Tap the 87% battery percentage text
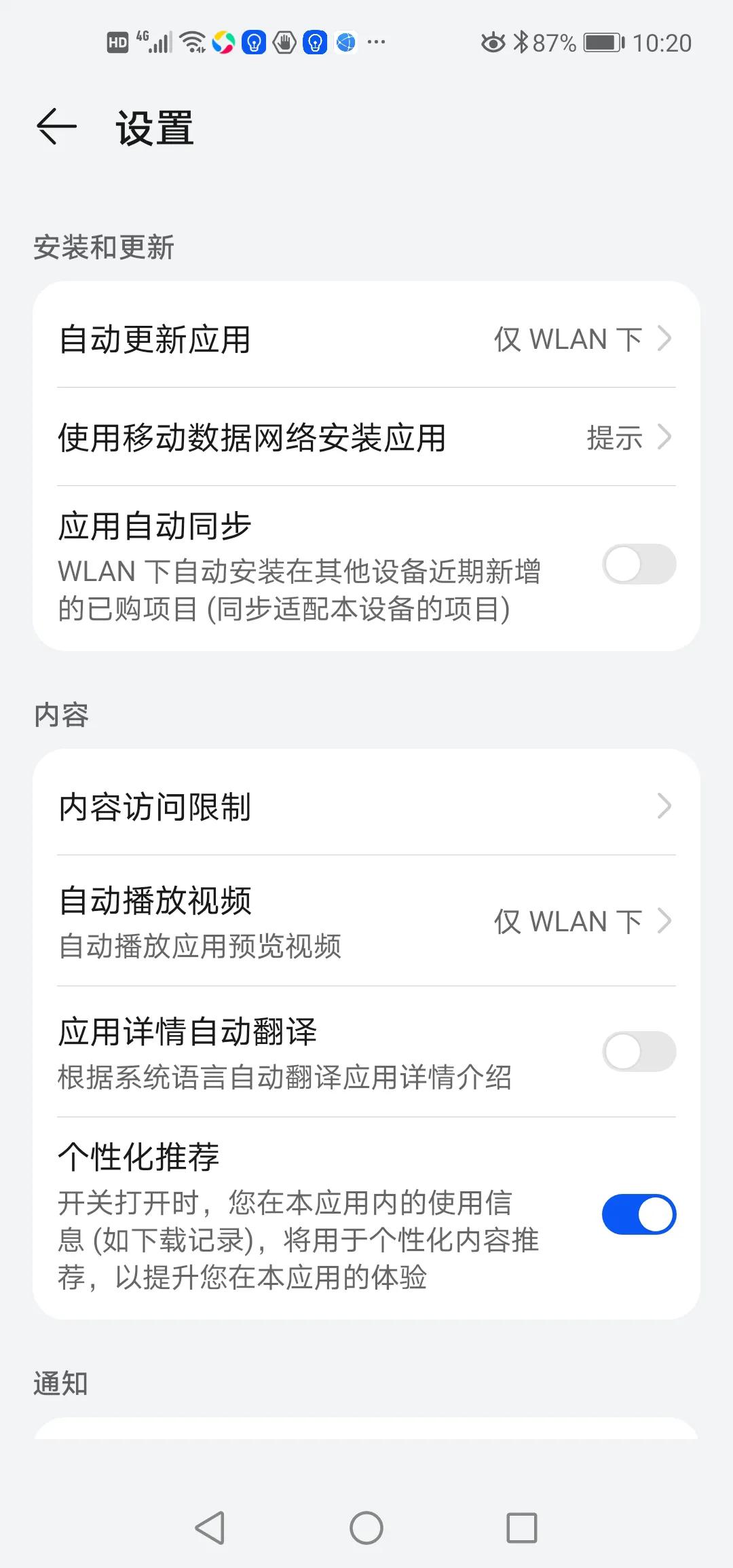This screenshot has height=1568, width=733. (x=557, y=42)
